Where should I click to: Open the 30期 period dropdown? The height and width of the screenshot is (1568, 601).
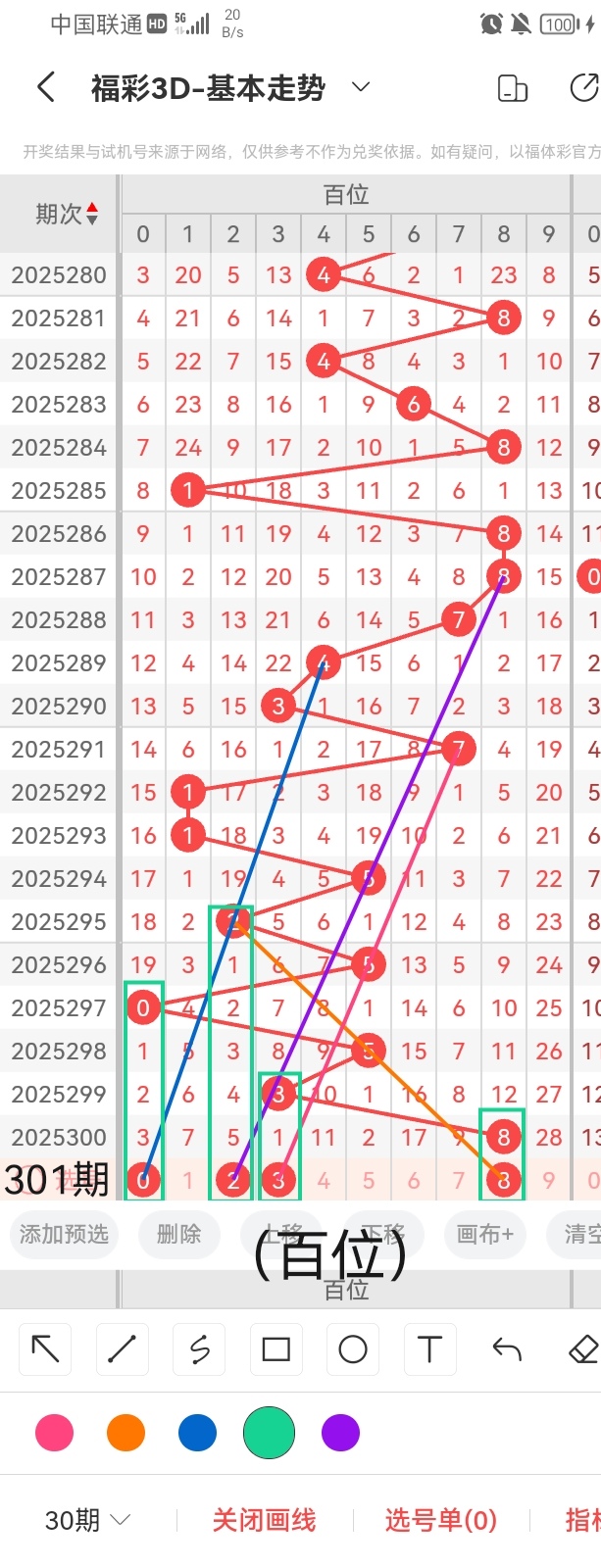tap(87, 1520)
